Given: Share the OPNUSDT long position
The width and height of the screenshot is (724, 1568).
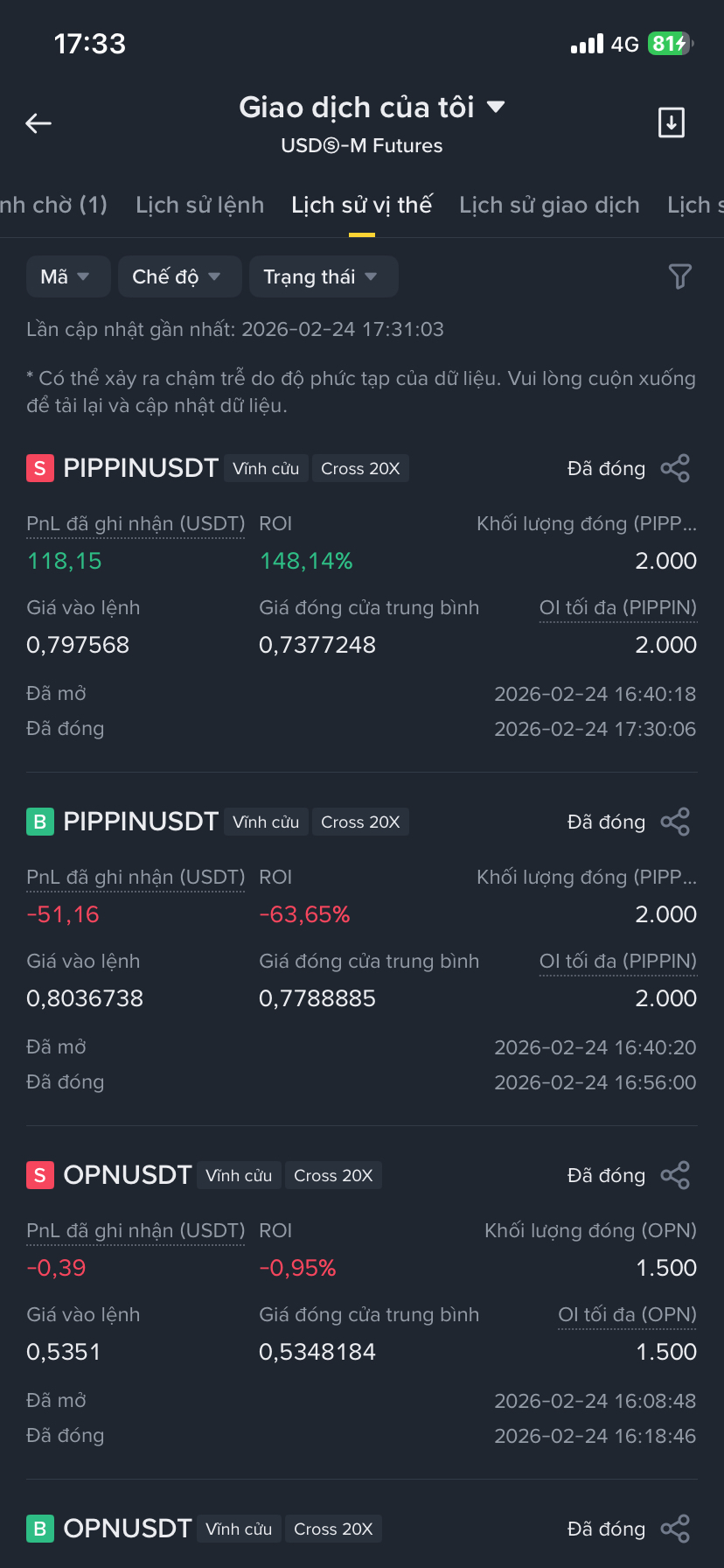Looking at the screenshot, I should [x=675, y=1529].
